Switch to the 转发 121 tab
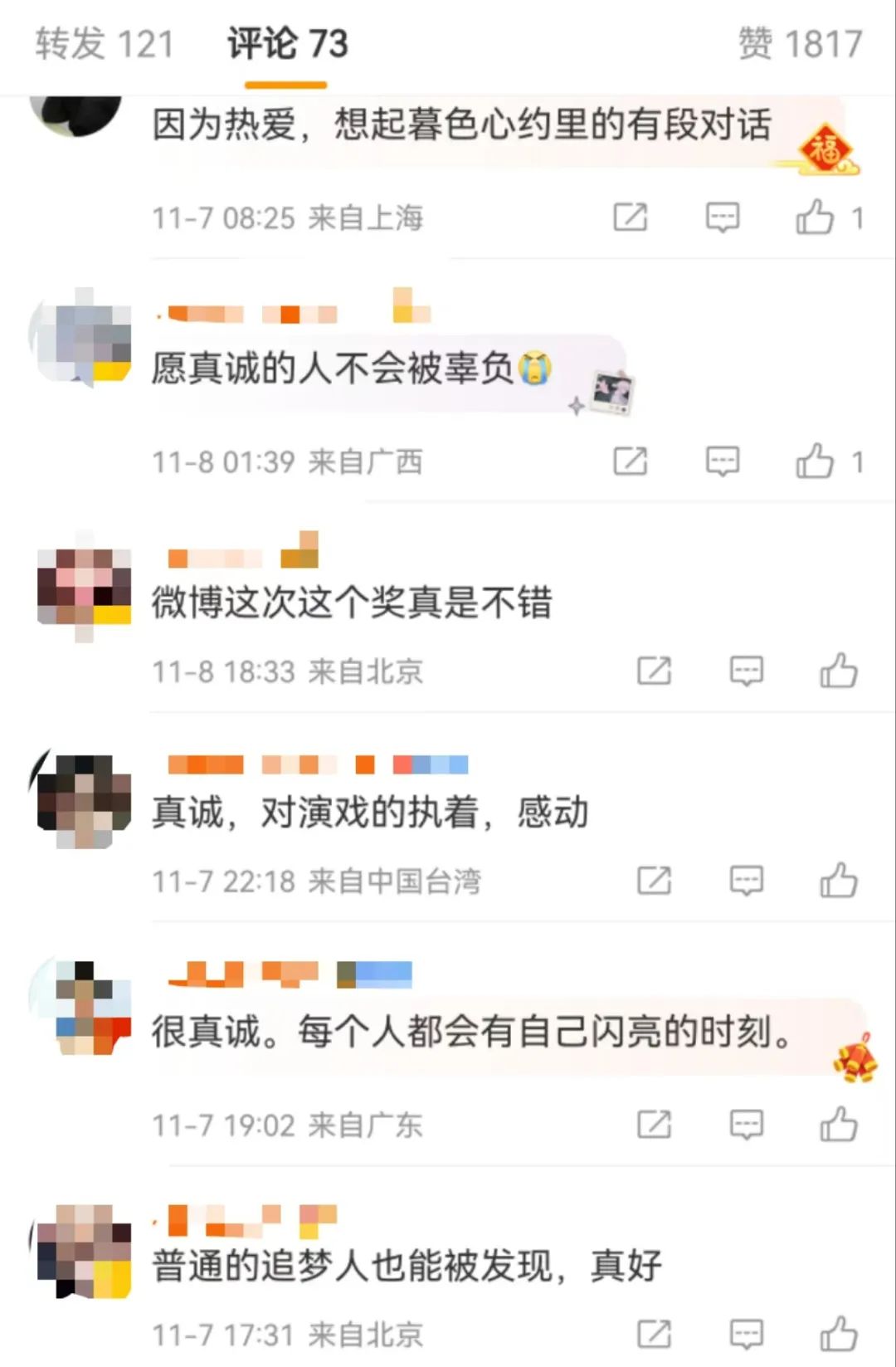Viewport: 896px width, 1367px height. [x=105, y=43]
